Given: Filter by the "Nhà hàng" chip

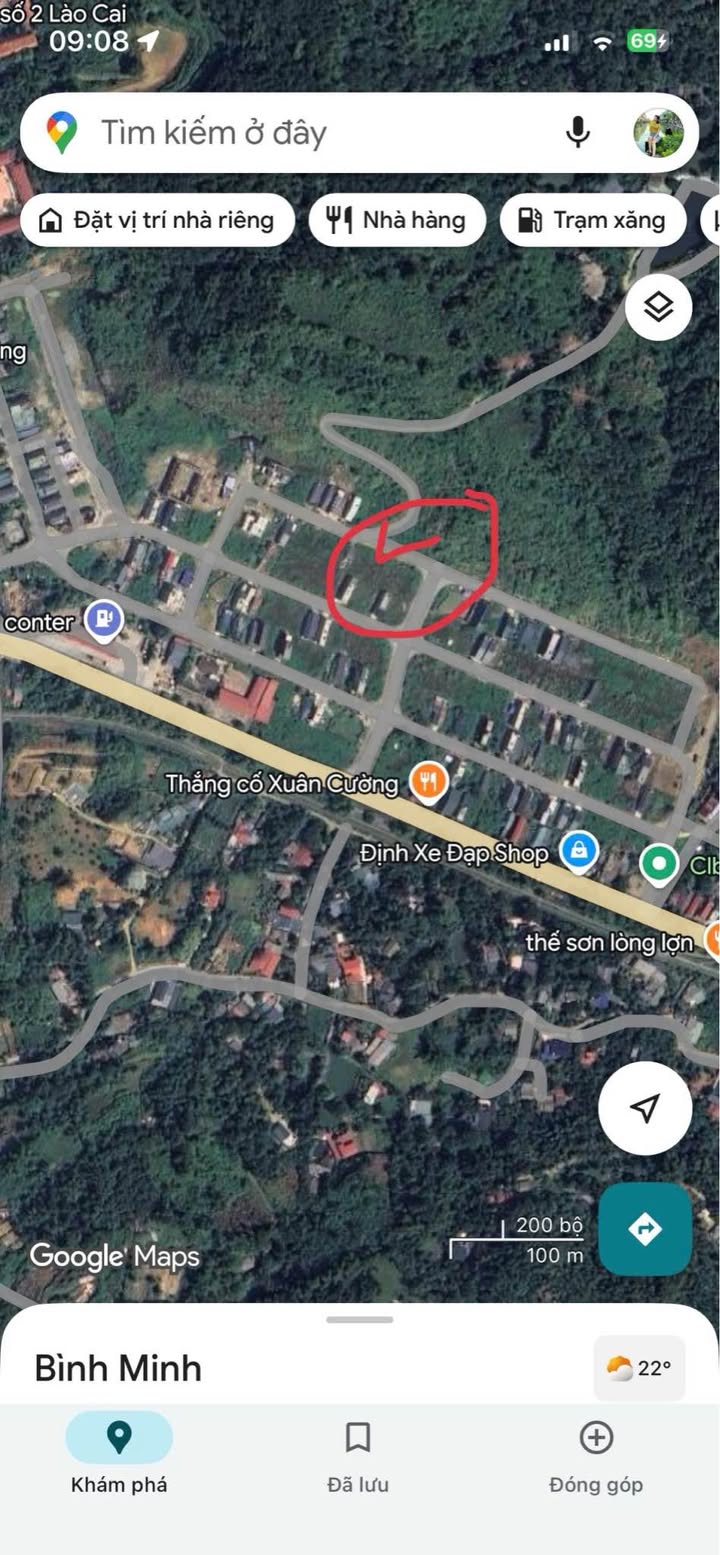Looking at the screenshot, I should tap(397, 220).
